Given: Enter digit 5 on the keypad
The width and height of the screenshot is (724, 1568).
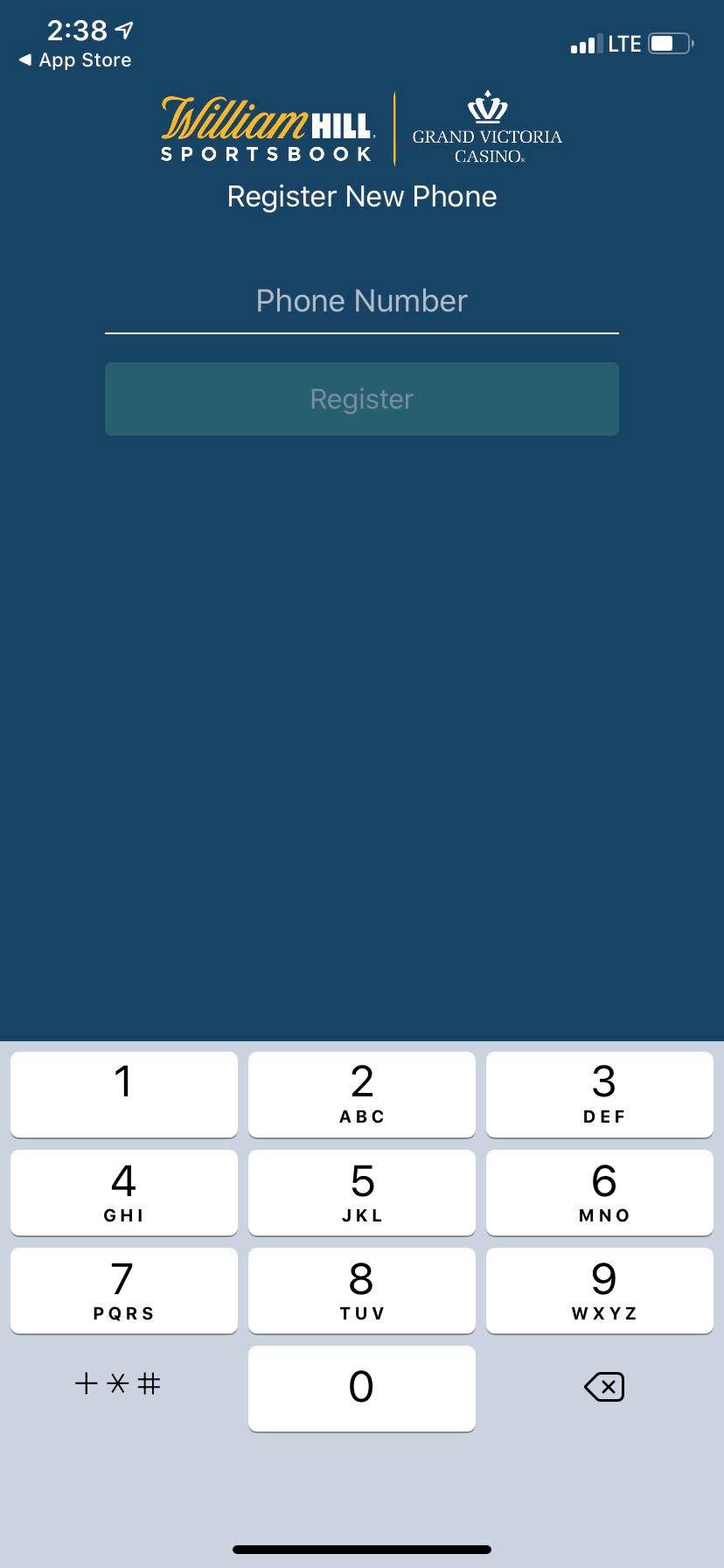Looking at the screenshot, I should coord(361,1192).
